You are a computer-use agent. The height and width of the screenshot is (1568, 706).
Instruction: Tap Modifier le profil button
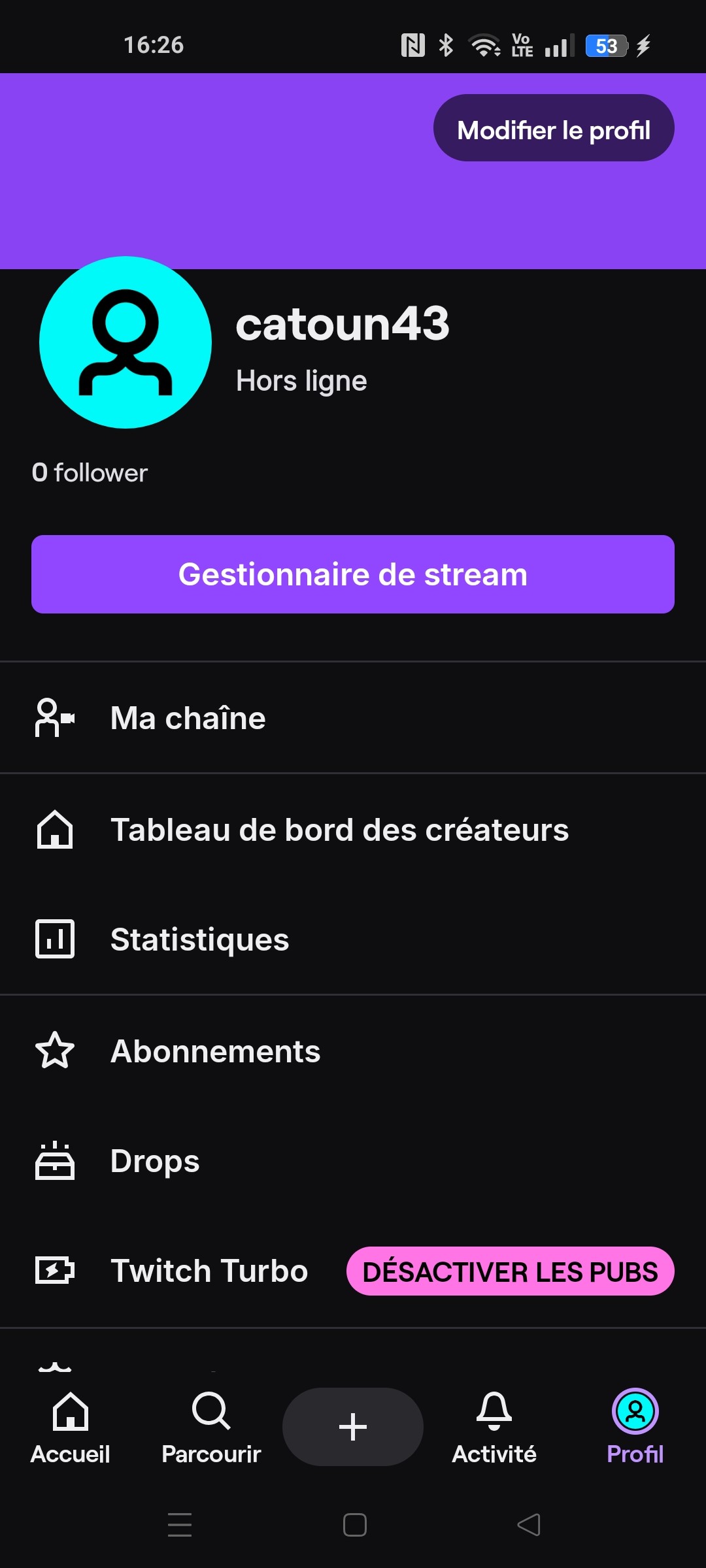tap(554, 128)
